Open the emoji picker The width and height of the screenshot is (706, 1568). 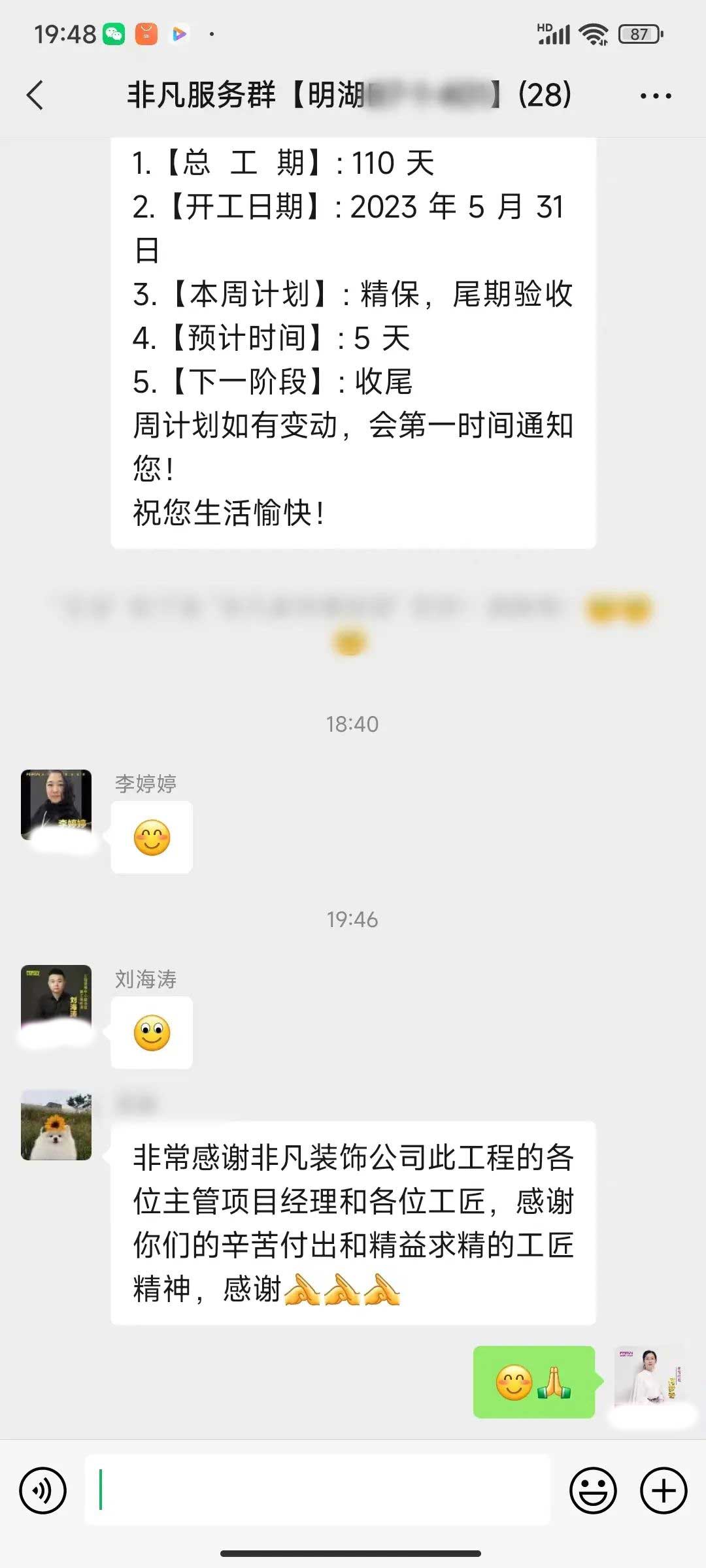[593, 1490]
